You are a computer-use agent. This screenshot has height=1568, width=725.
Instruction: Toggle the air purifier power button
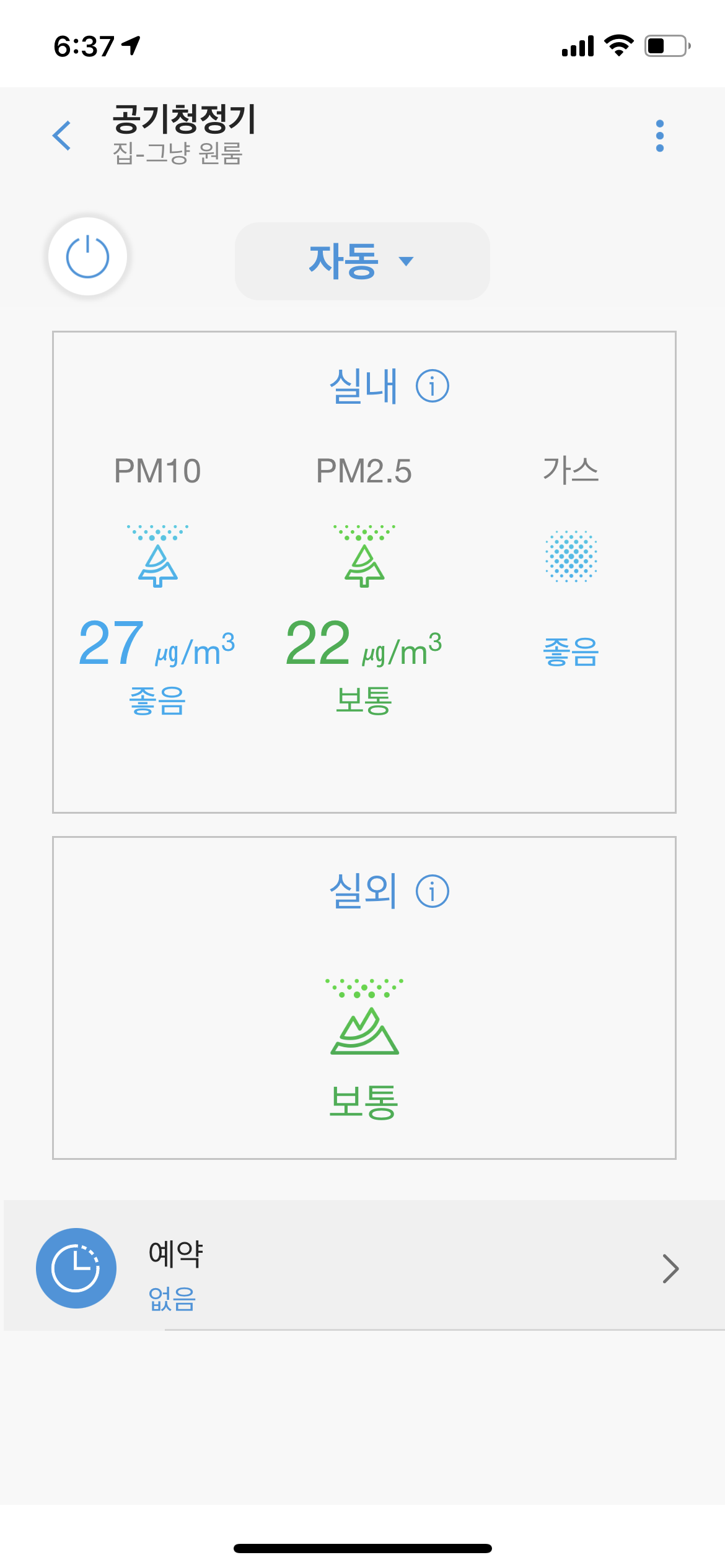pyautogui.click(x=88, y=256)
